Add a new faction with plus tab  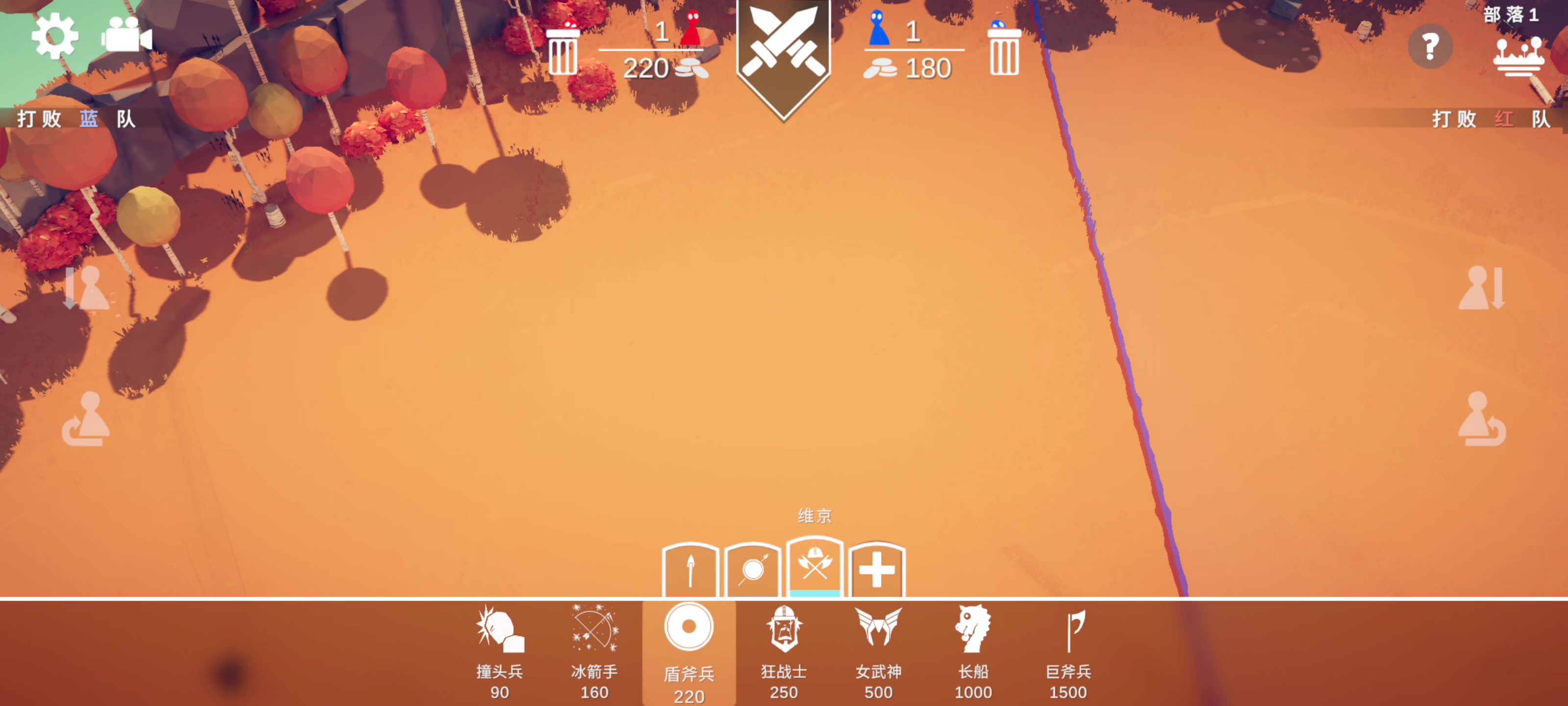pyautogui.click(x=877, y=571)
